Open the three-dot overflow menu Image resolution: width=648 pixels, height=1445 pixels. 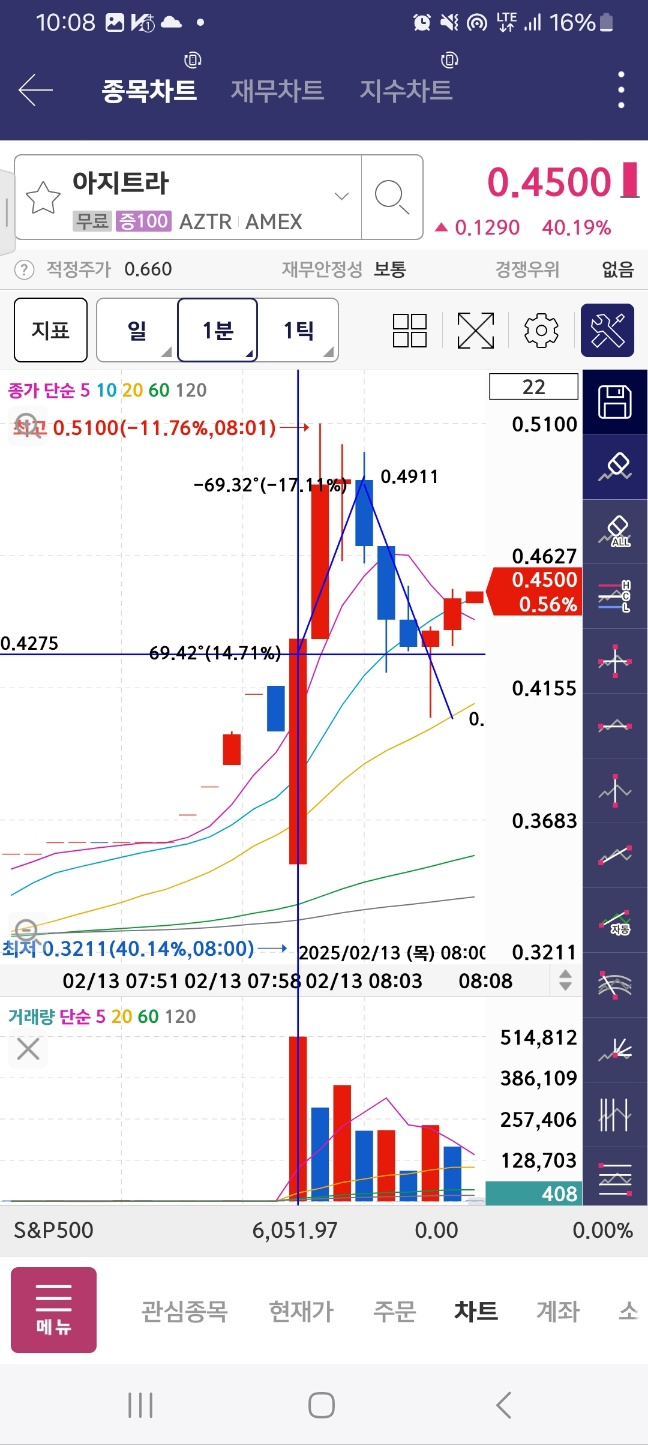click(621, 91)
